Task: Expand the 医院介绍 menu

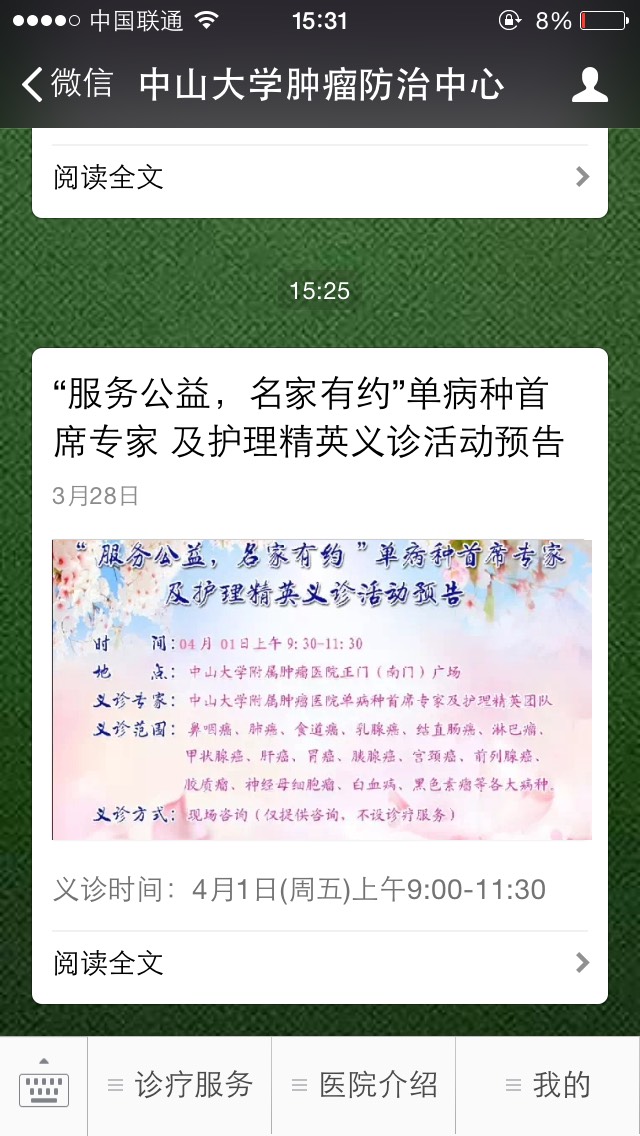Action: click(x=364, y=1086)
